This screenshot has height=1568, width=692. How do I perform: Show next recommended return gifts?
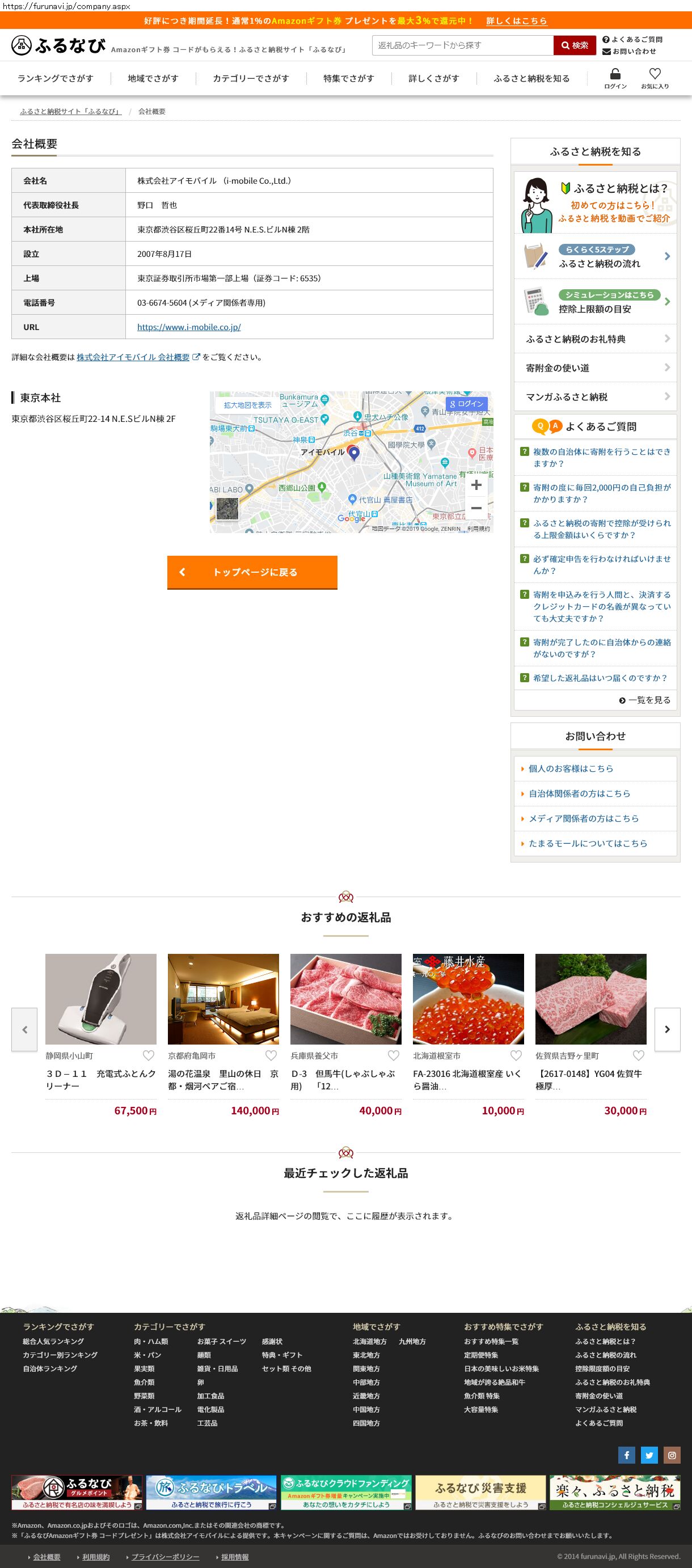[x=667, y=1029]
